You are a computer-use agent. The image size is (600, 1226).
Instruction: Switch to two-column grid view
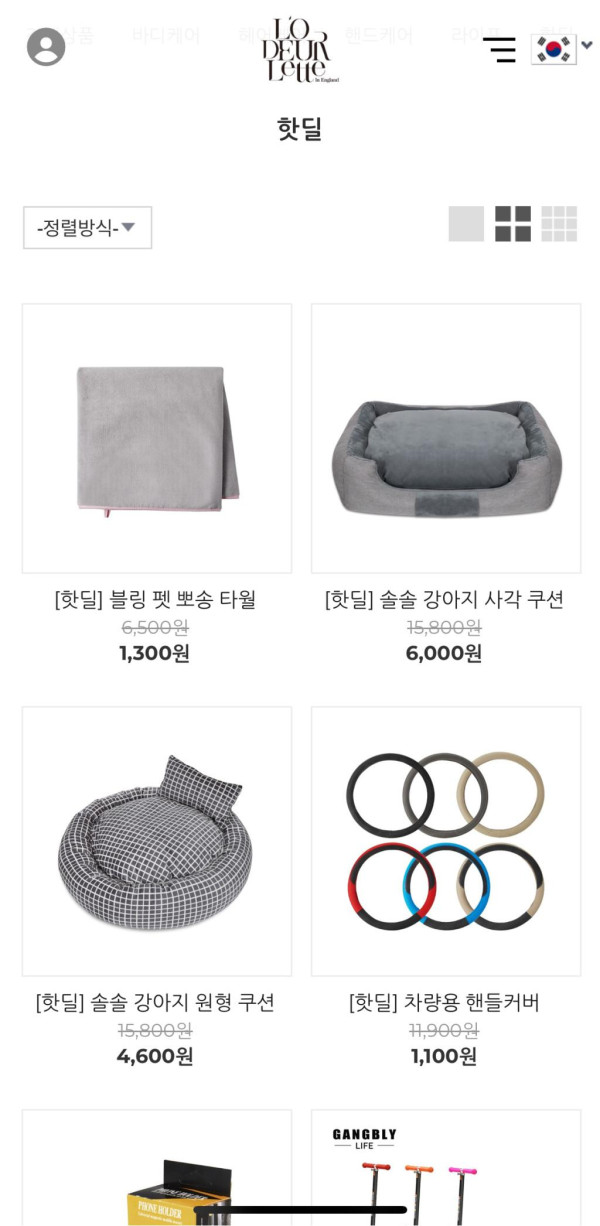[x=513, y=224]
